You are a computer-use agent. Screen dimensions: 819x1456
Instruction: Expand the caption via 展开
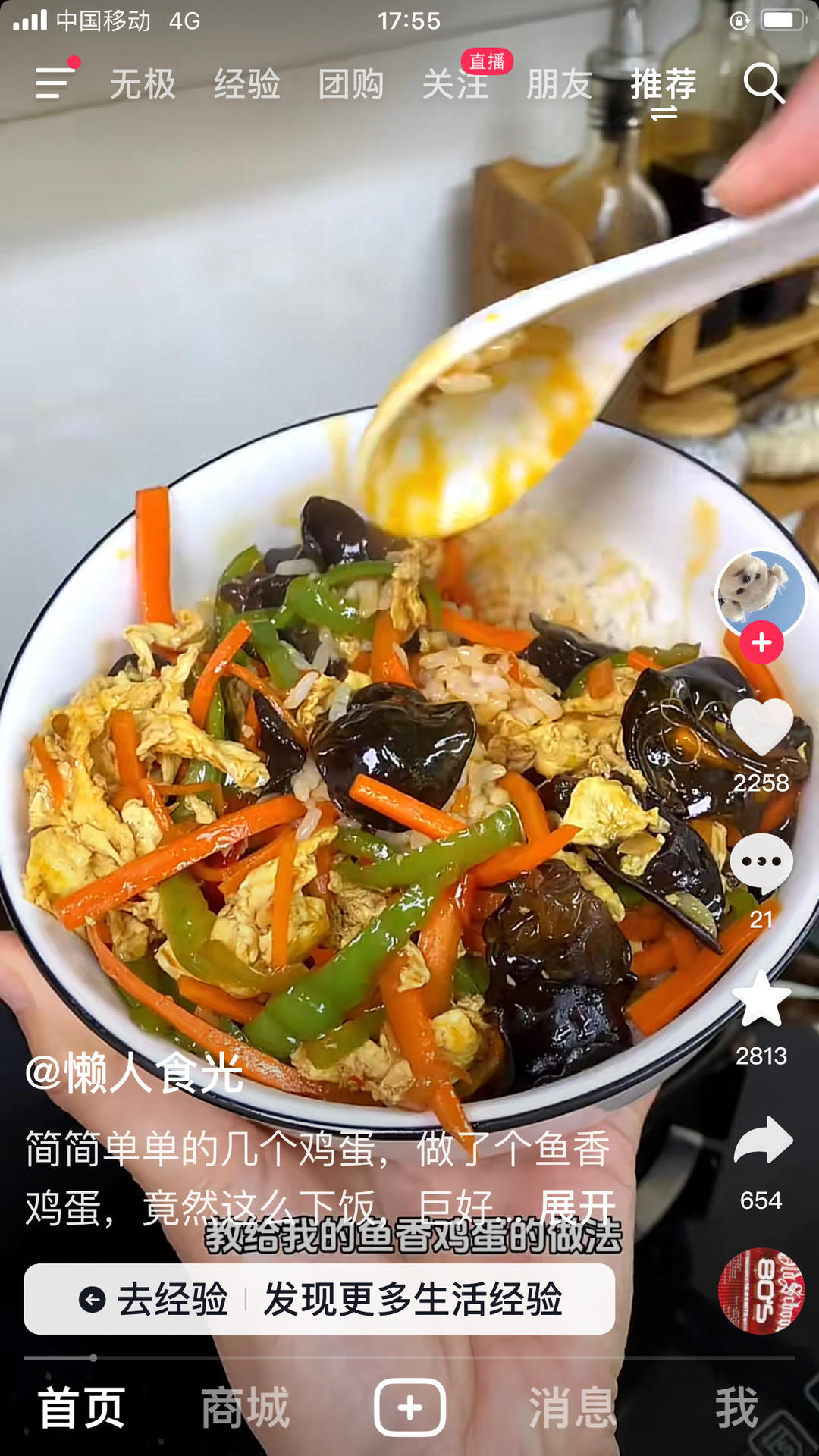tap(576, 1207)
